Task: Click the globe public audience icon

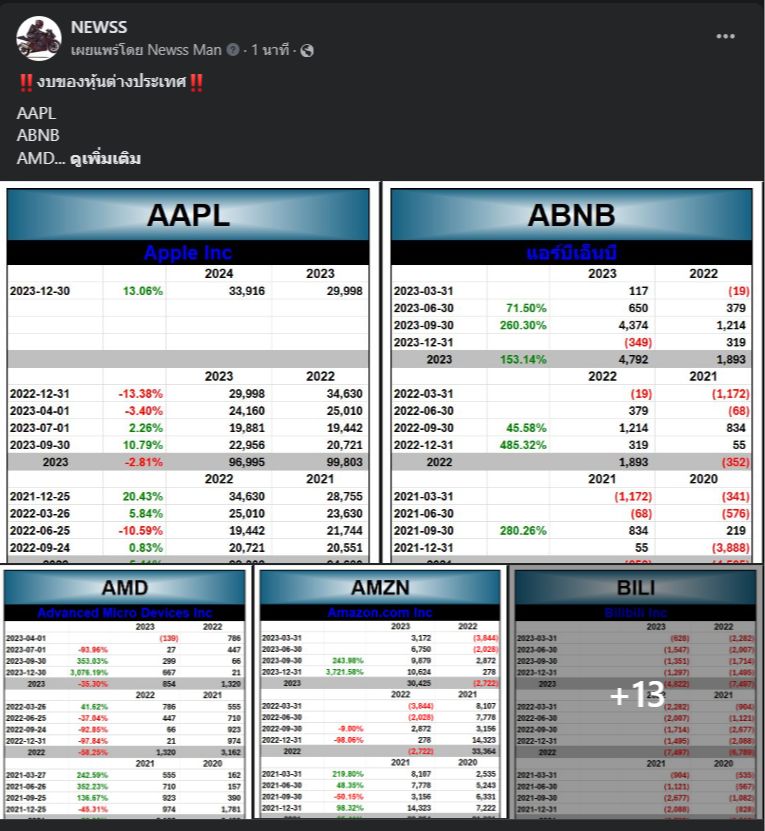Action: 306,50
